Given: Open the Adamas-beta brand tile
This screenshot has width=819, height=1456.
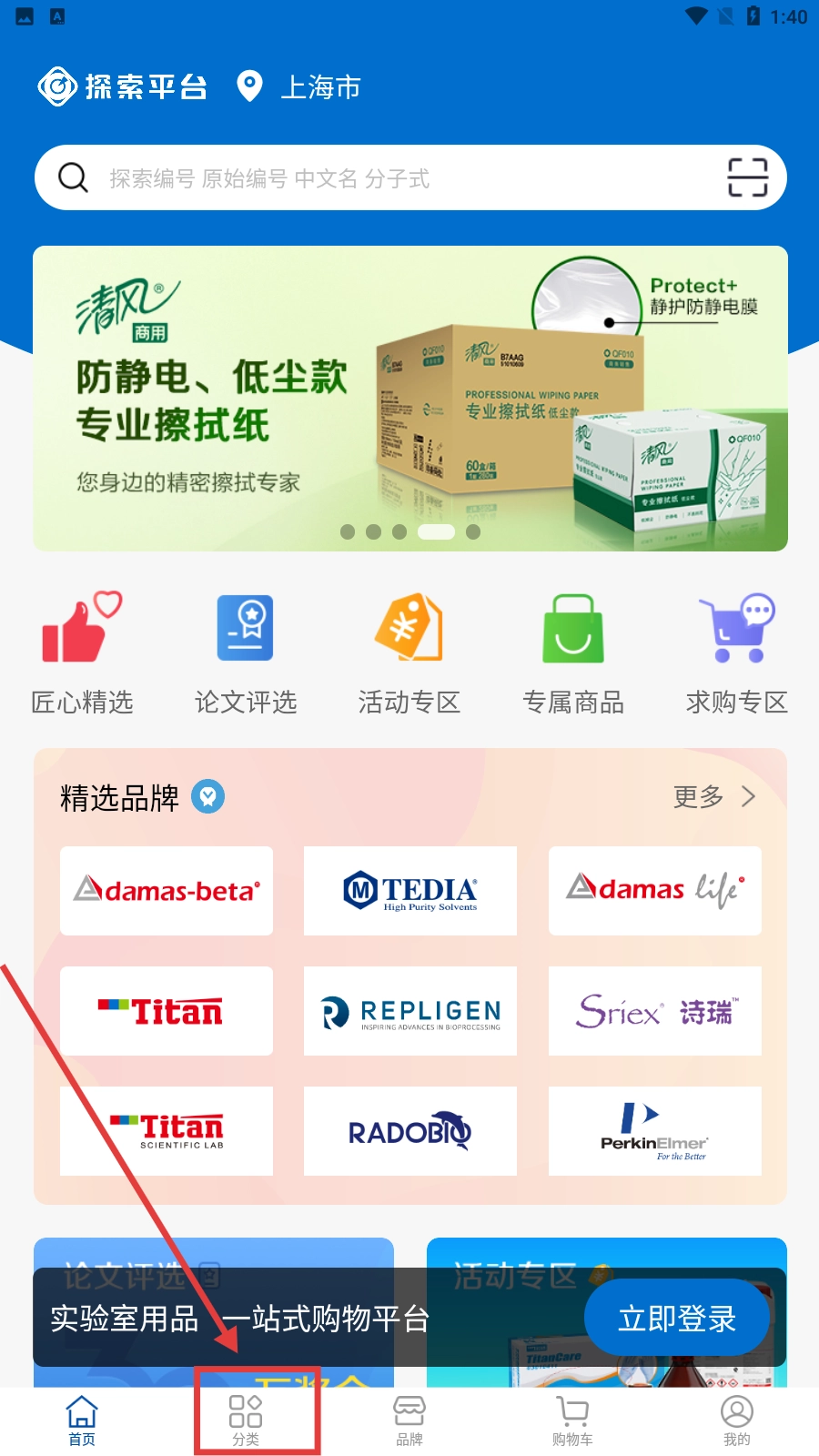Looking at the screenshot, I should (x=167, y=891).
